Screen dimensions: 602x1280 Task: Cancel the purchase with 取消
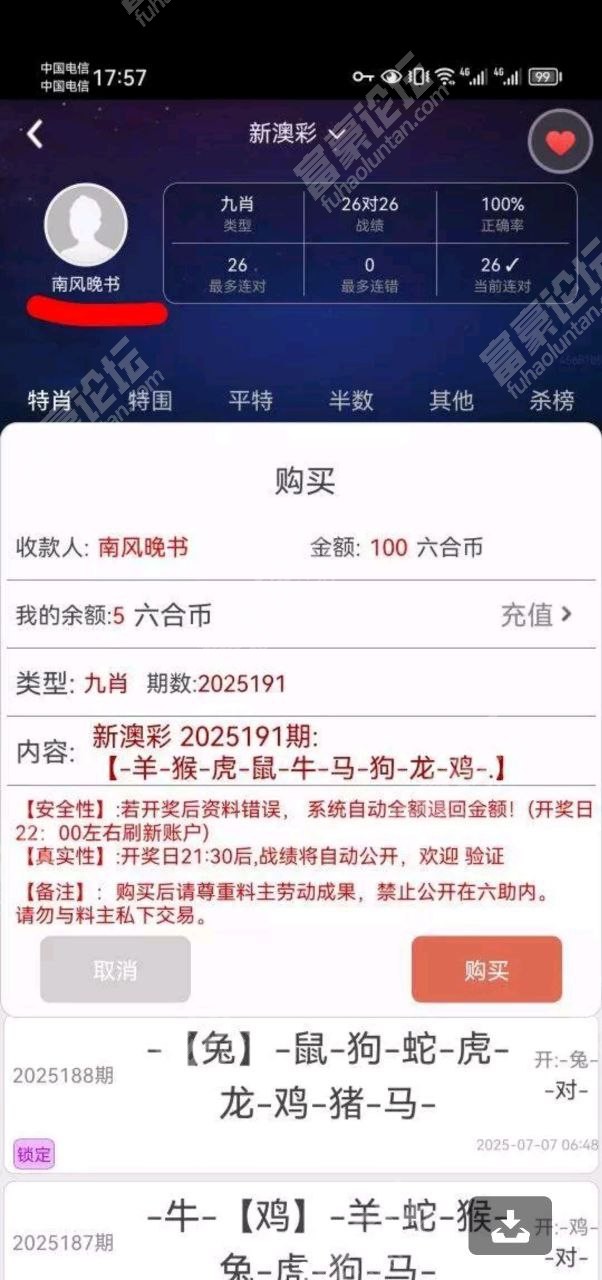pyautogui.click(x=115, y=969)
